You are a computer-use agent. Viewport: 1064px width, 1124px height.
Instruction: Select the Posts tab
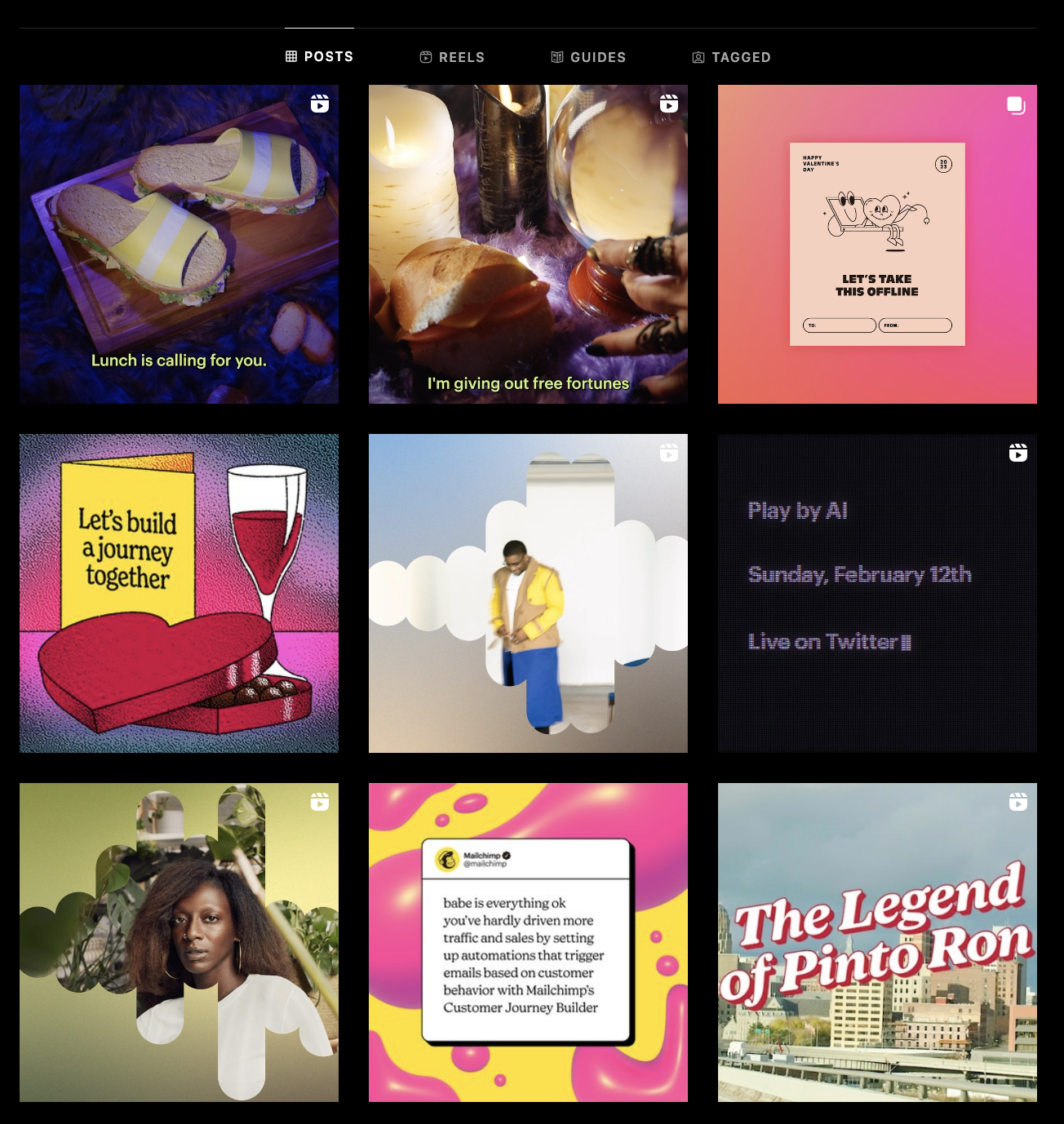[x=319, y=56]
